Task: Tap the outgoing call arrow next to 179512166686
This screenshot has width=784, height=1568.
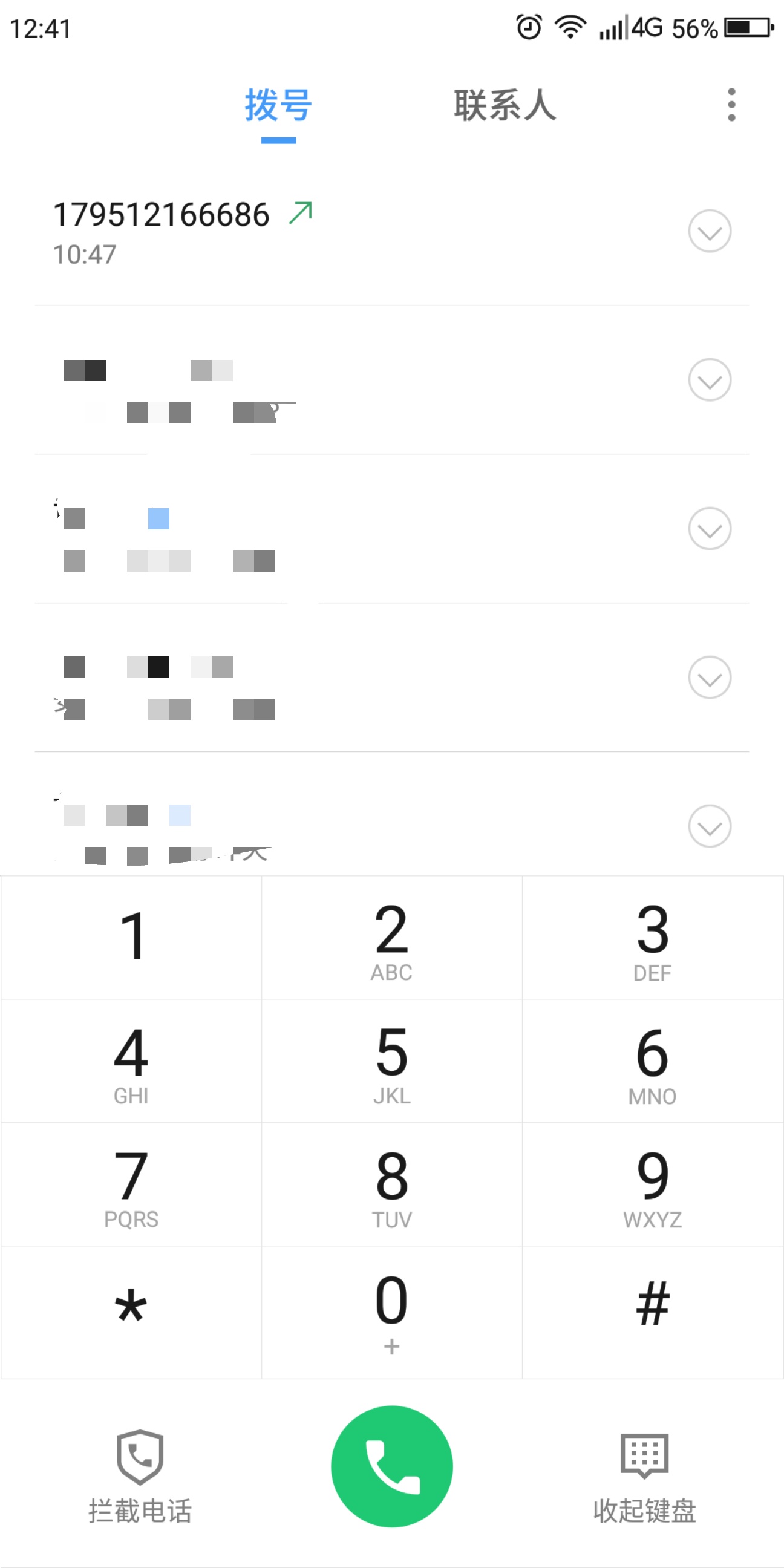Action: click(x=299, y=213)
